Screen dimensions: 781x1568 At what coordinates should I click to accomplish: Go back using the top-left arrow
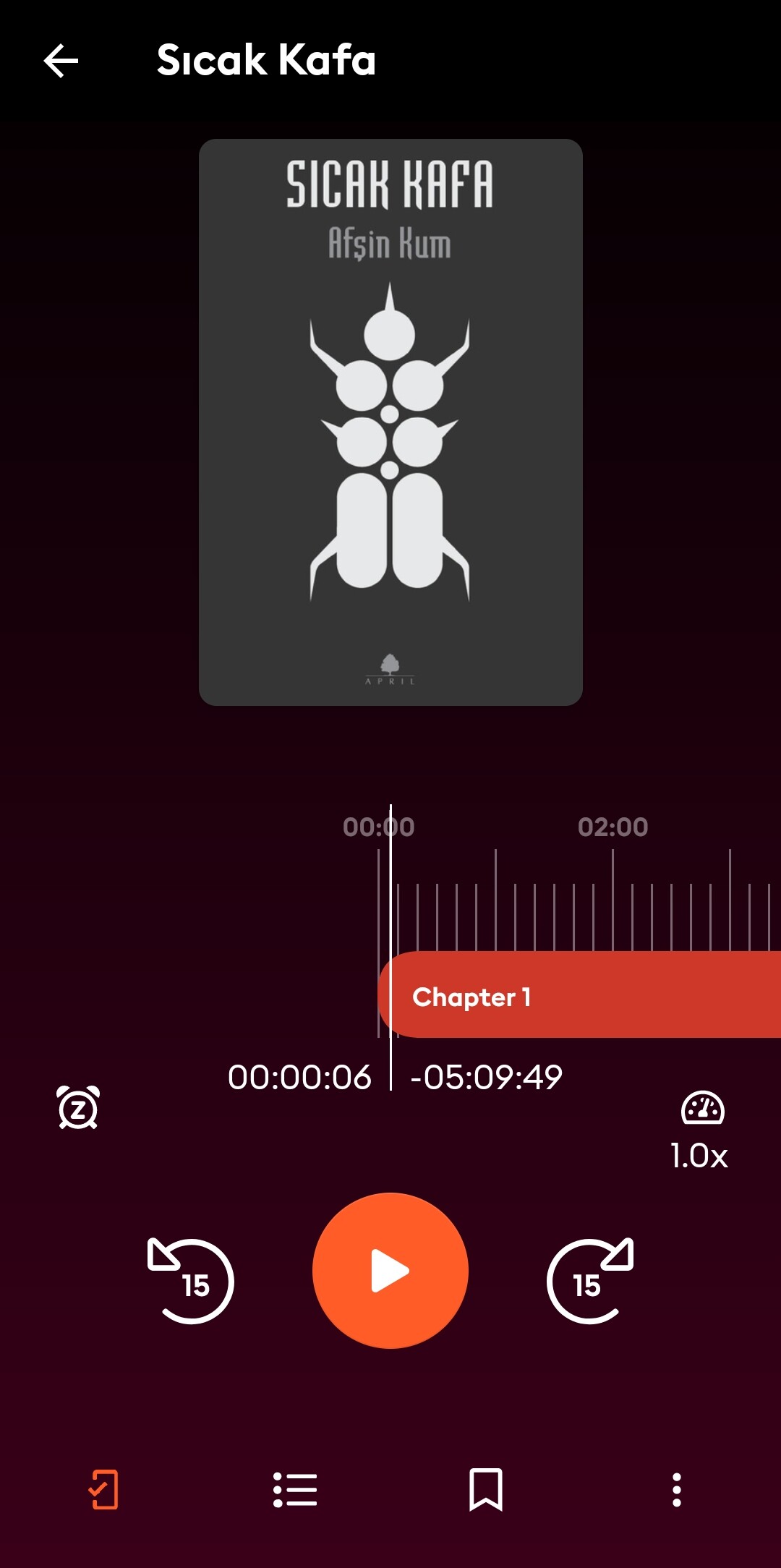click(x=61, y=60)
